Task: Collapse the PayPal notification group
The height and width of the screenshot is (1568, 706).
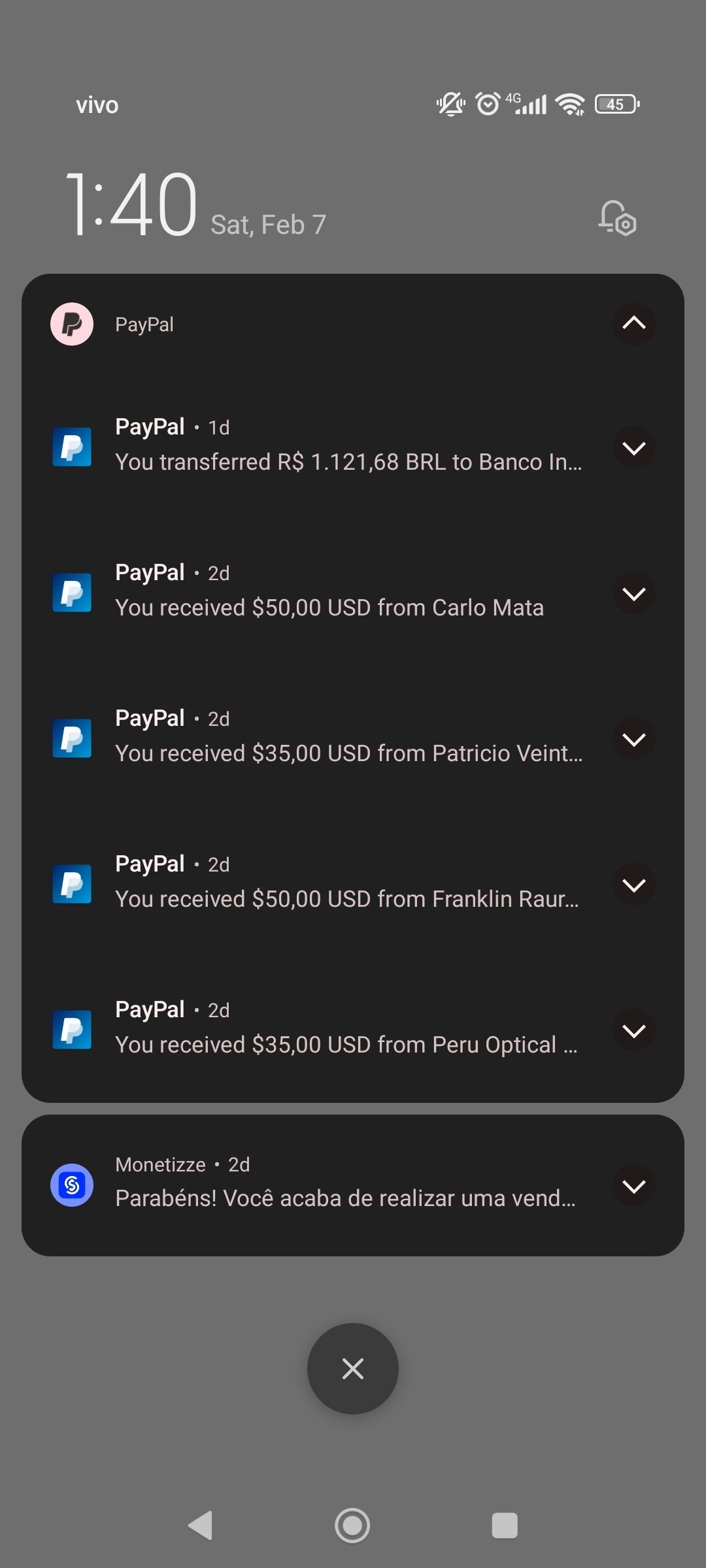Action: 633,323
